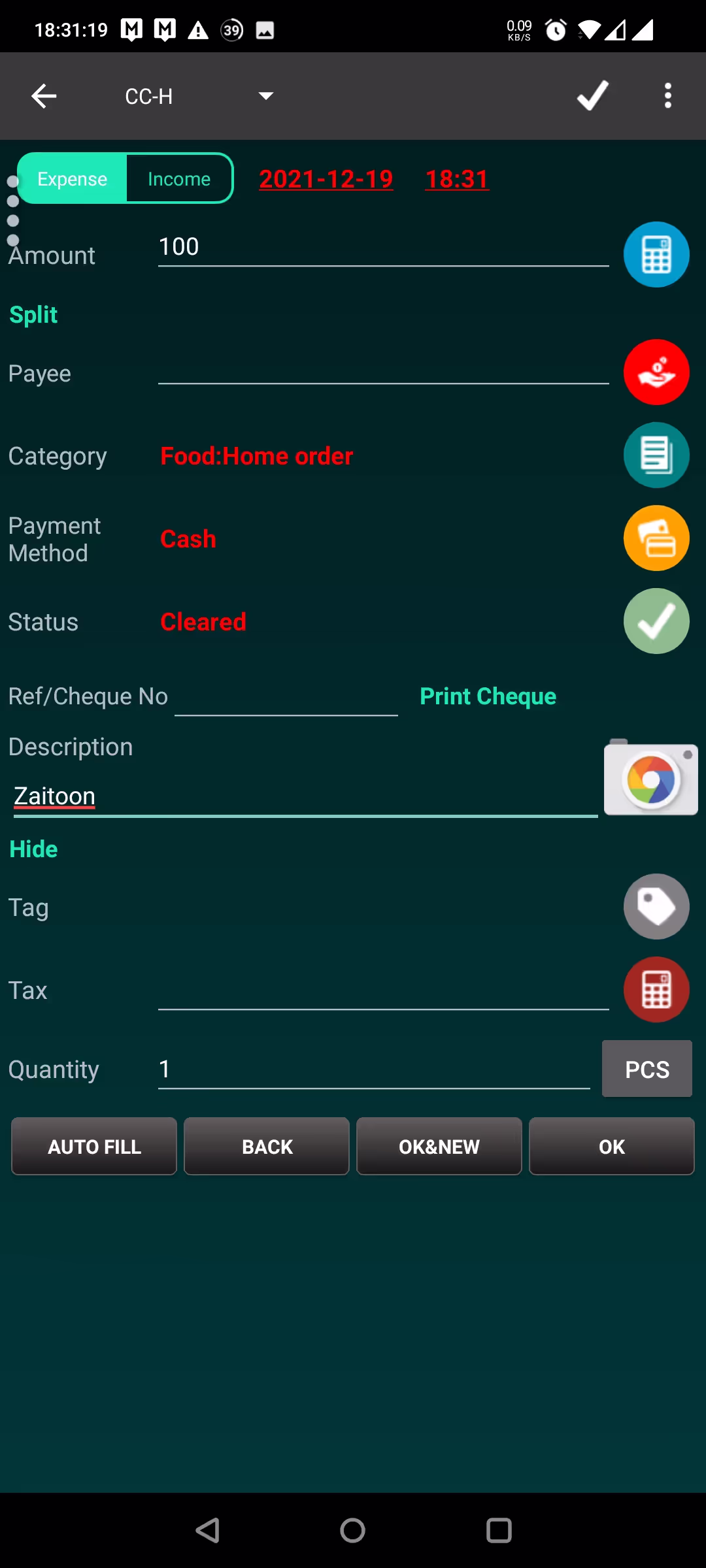Change the date 2021-12-19
This screenshot has width=706, height=1568.
tap(326, 179)
